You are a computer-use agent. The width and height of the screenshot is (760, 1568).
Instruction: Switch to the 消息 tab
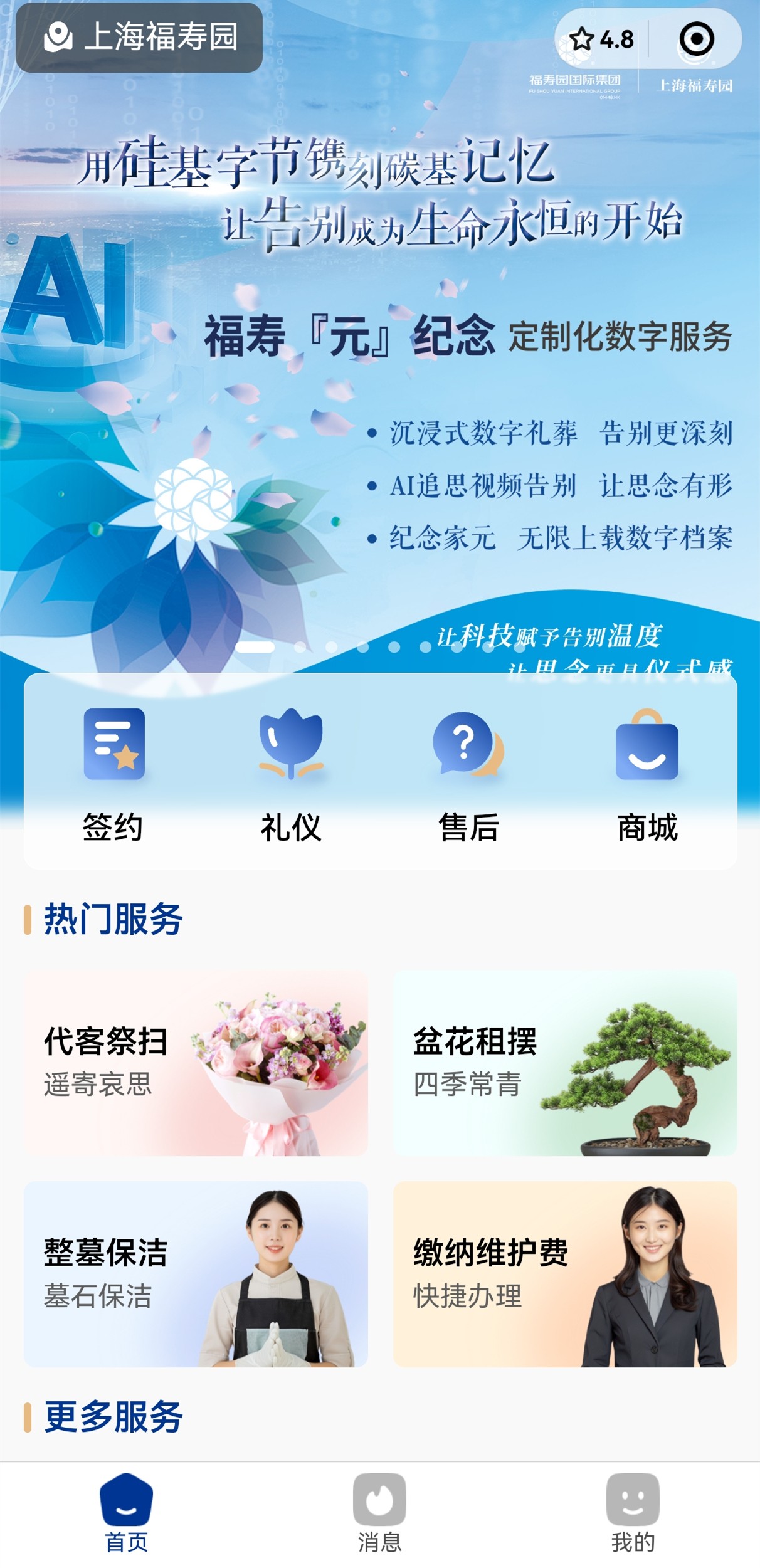point(379,1512)
